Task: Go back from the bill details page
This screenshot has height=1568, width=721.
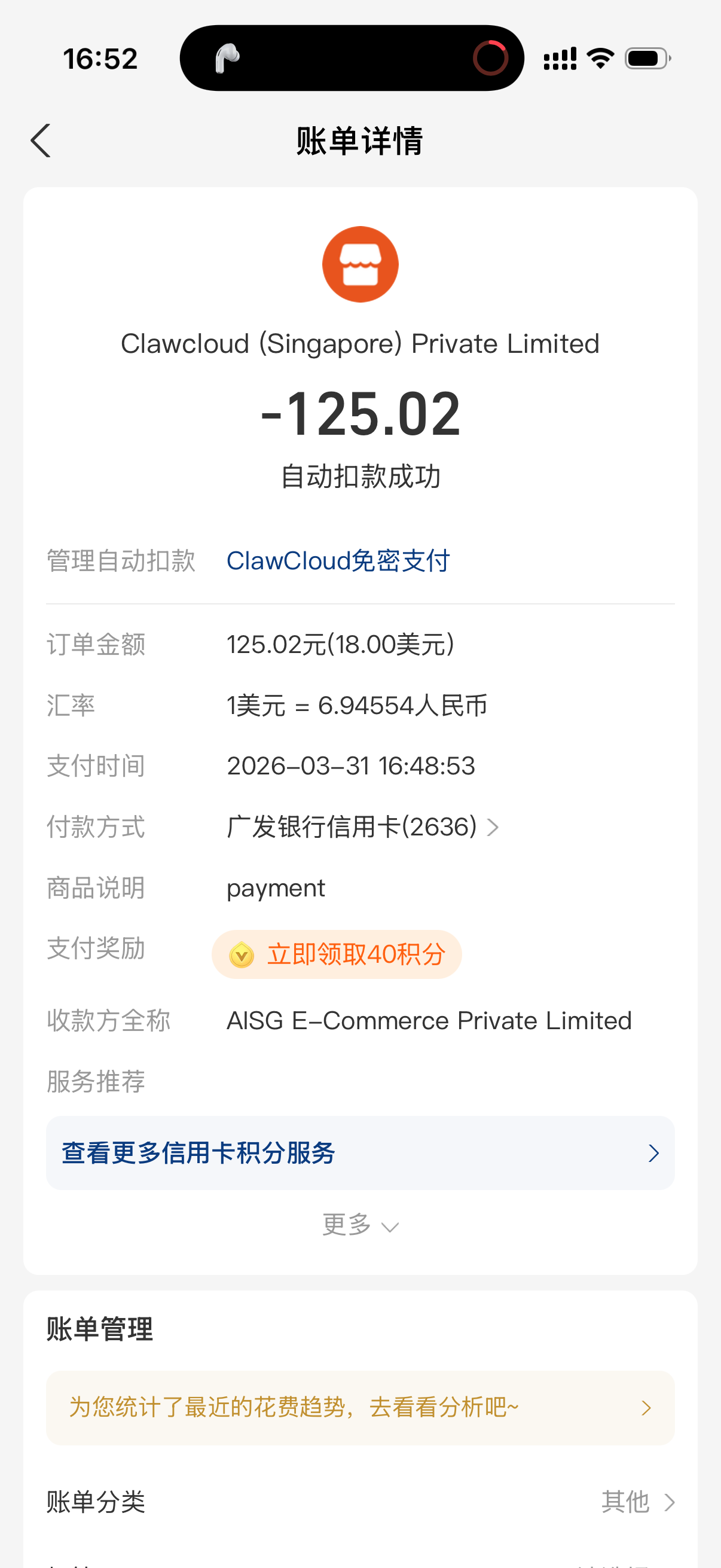Action: (x=41, y=141)
